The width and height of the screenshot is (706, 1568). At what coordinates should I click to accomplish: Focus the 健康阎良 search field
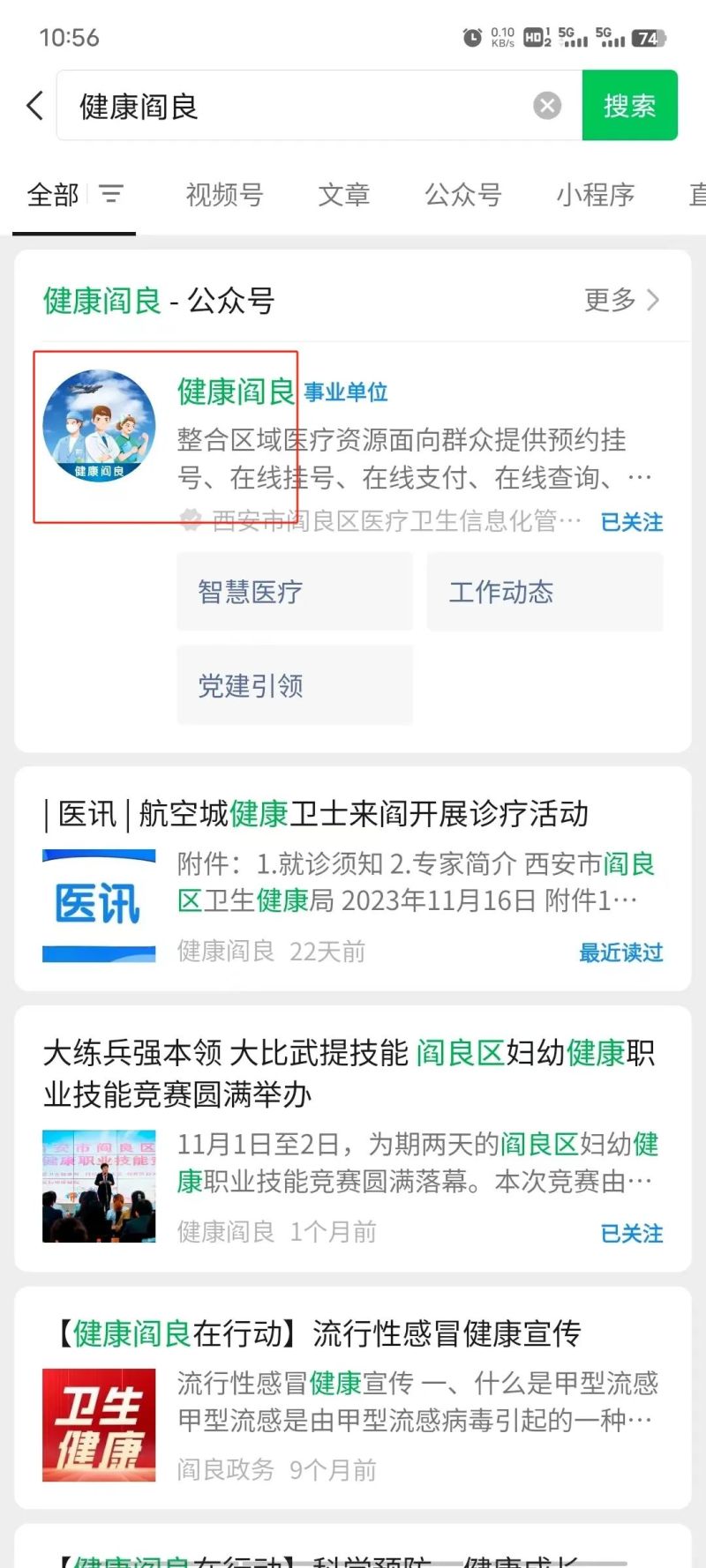click(300, 106)
